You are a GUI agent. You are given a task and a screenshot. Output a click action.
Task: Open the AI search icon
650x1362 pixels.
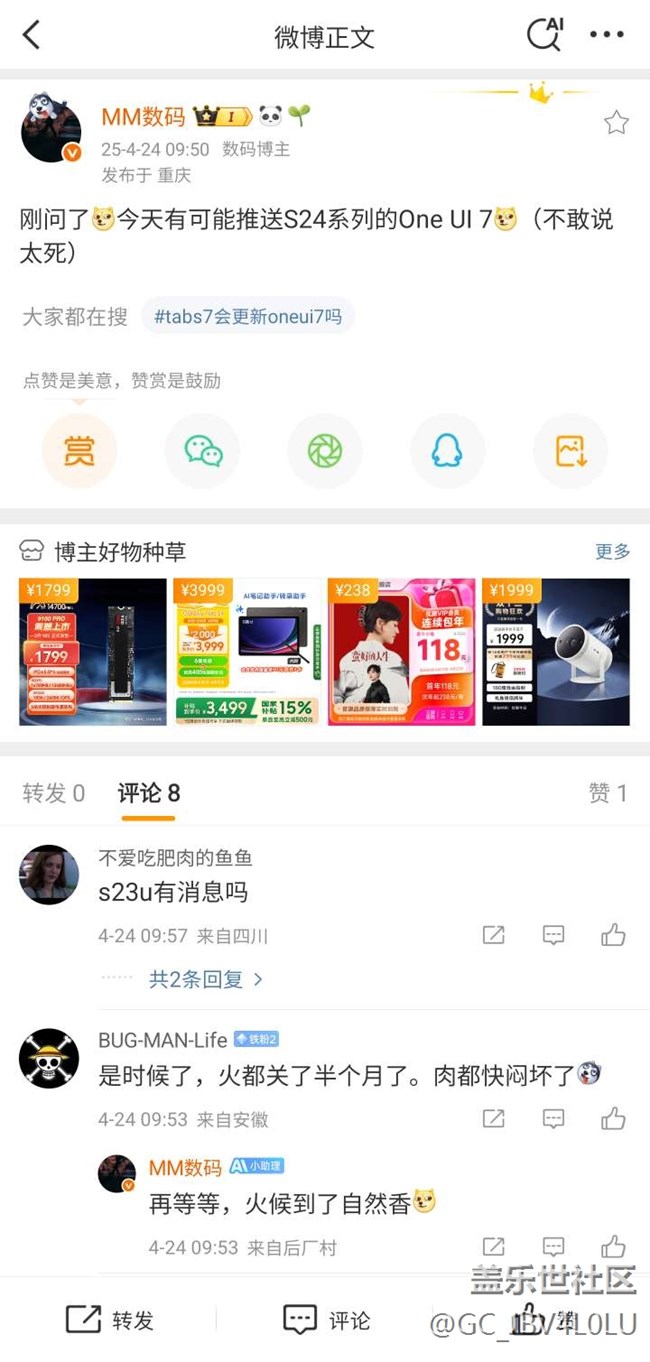click(545, 35)
